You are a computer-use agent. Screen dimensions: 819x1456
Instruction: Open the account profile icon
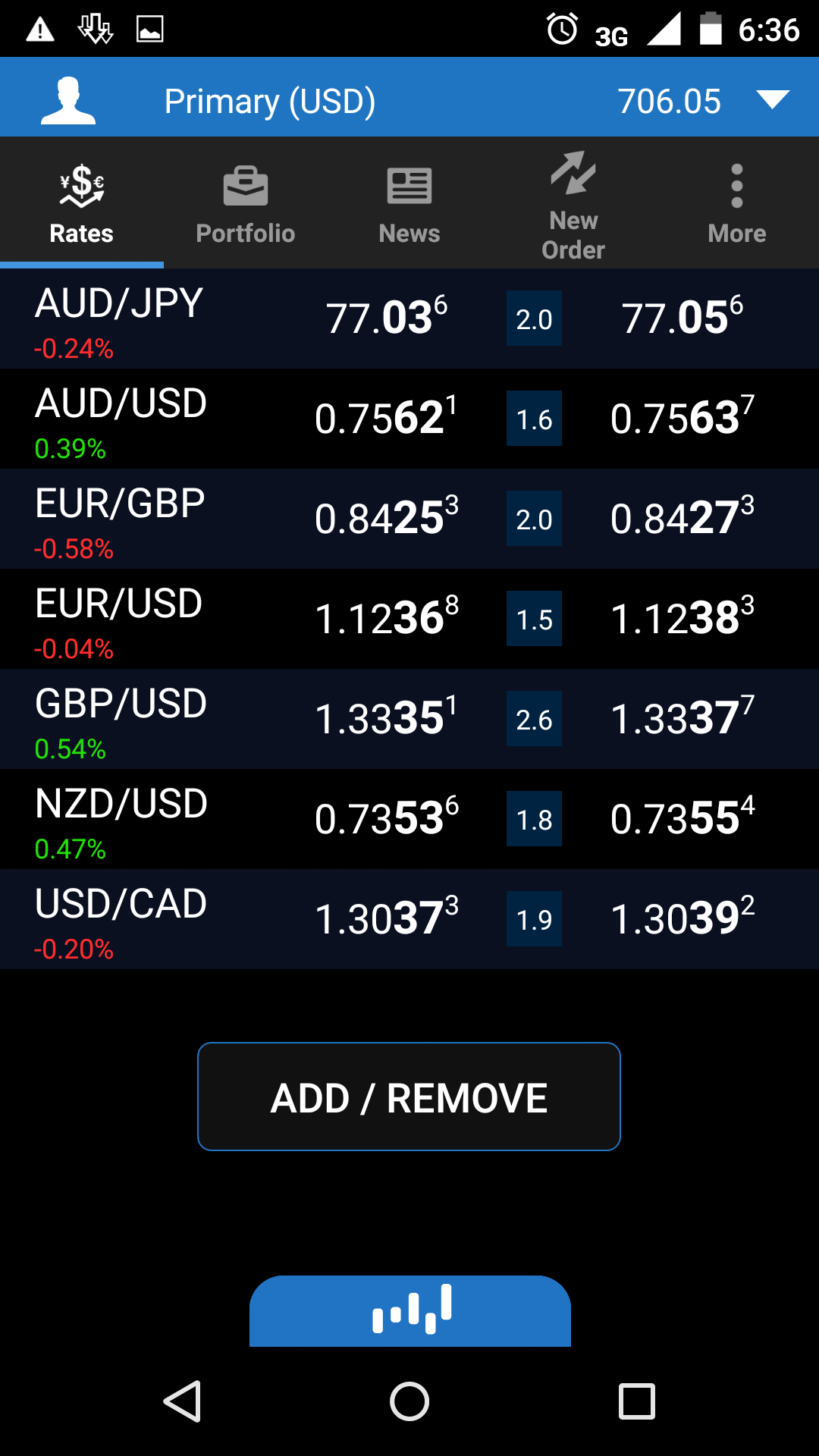tap(68, 101)
